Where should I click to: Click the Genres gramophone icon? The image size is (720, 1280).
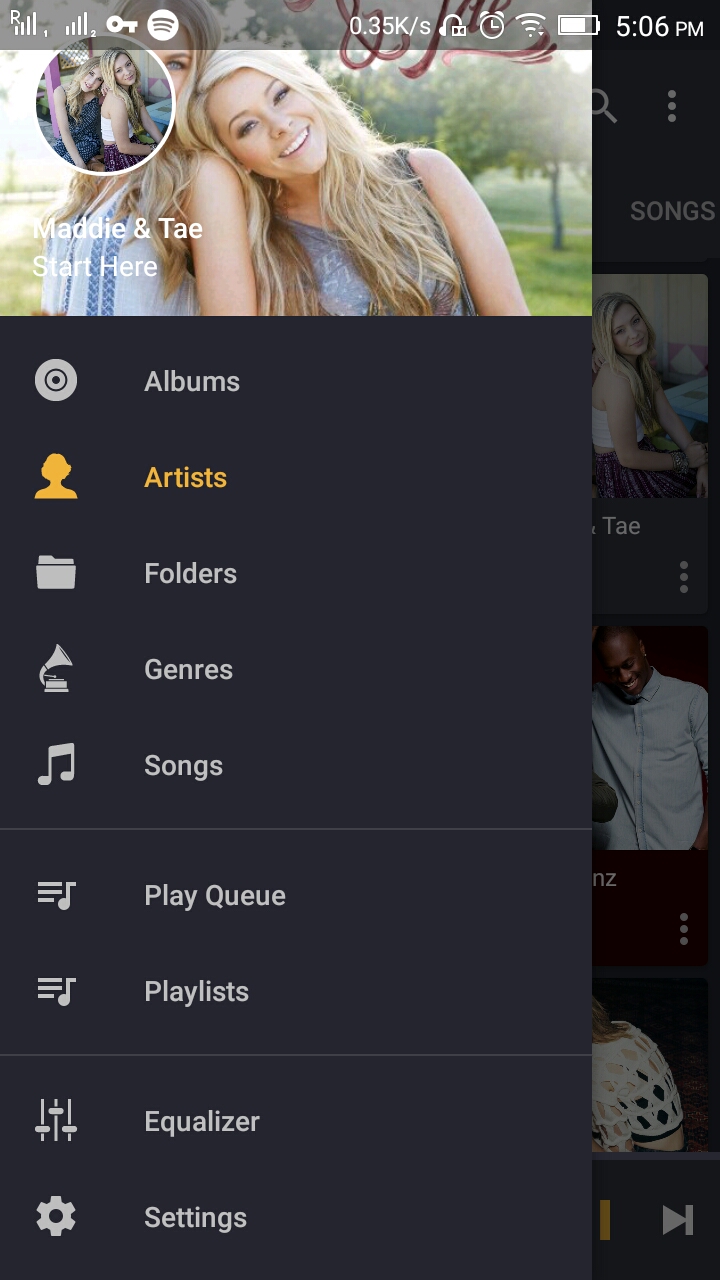(x=55, y=668)
